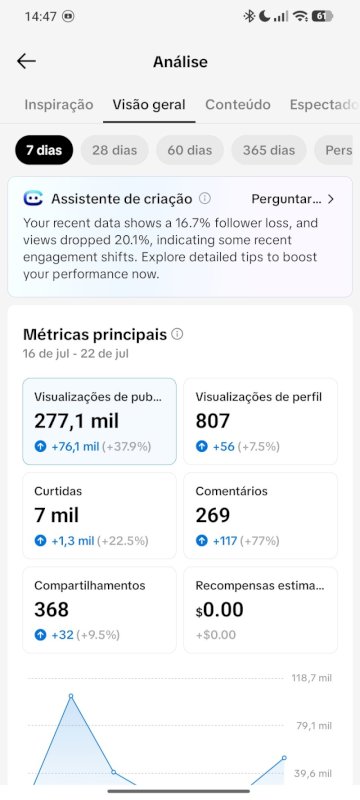Select the Visão geral tab
Image resolution: width=360 pixels, height=800 pixels.
pyautogui.click(x=149, y=105)
